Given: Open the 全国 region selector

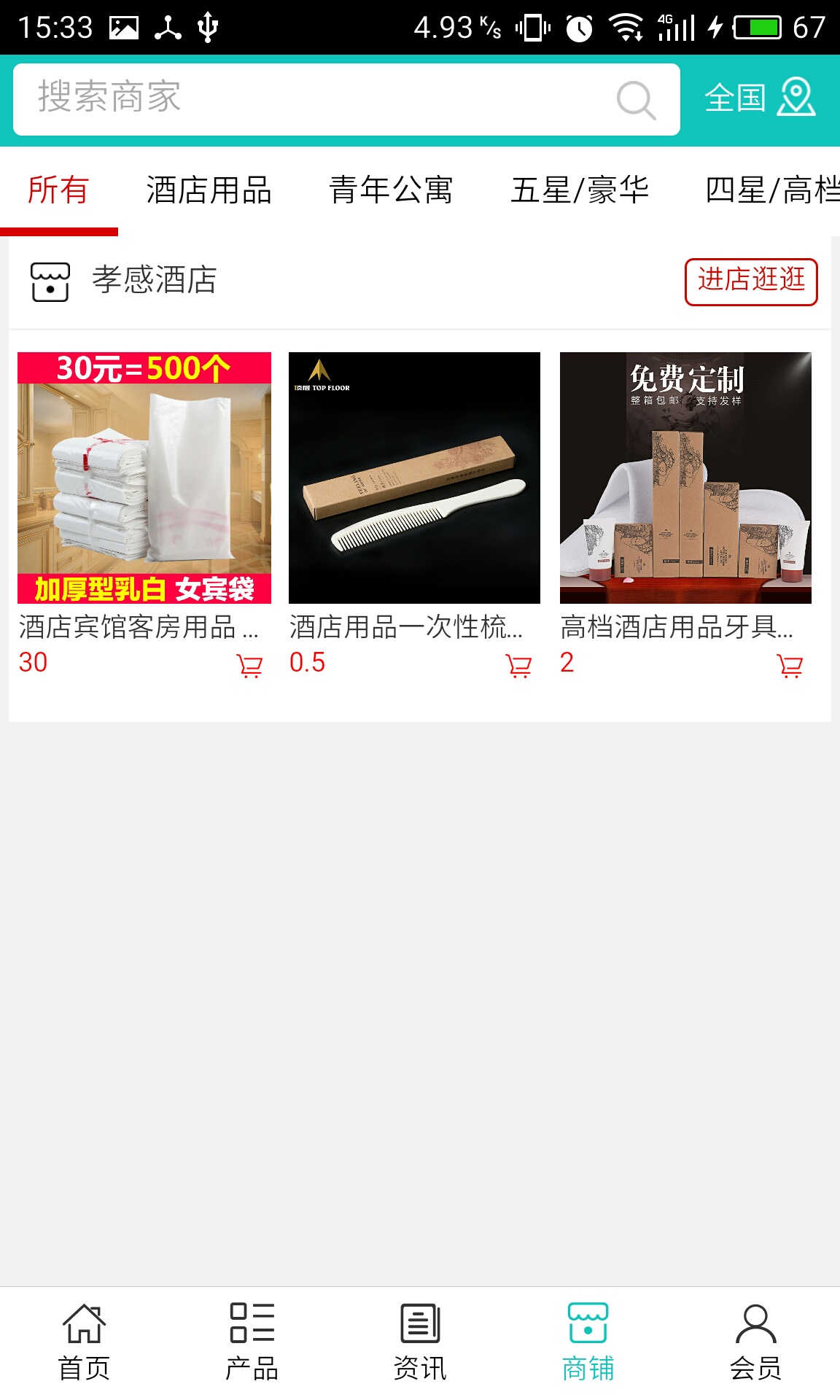Looking at the screenshot, I should pos(736,98).
